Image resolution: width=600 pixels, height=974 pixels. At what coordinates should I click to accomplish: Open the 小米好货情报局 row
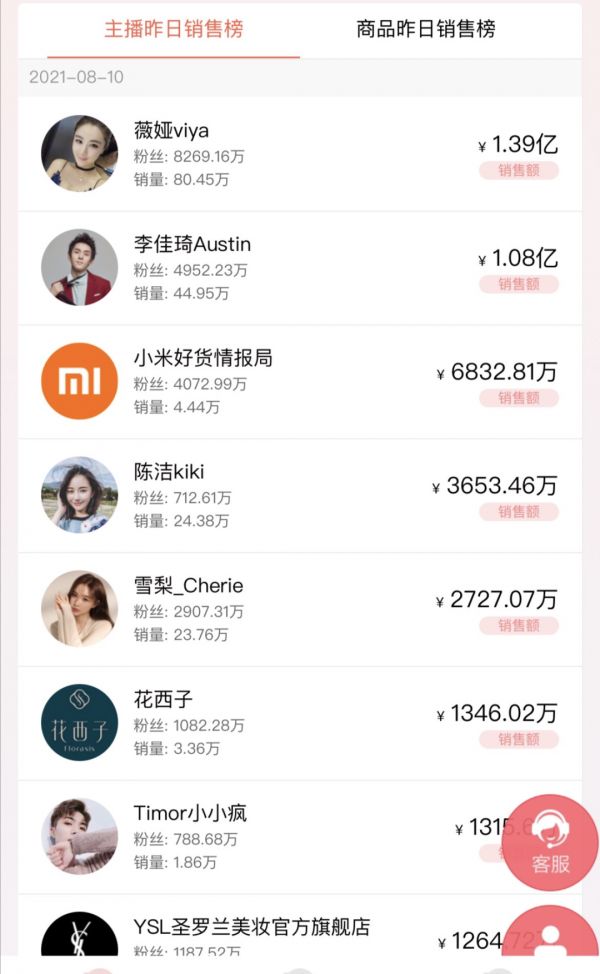point(300,382)
